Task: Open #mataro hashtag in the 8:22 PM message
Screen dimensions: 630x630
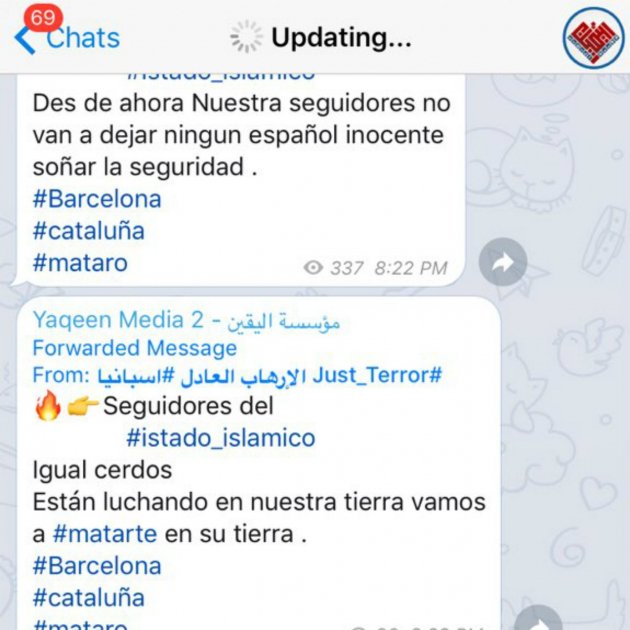Action: (80, 264)
